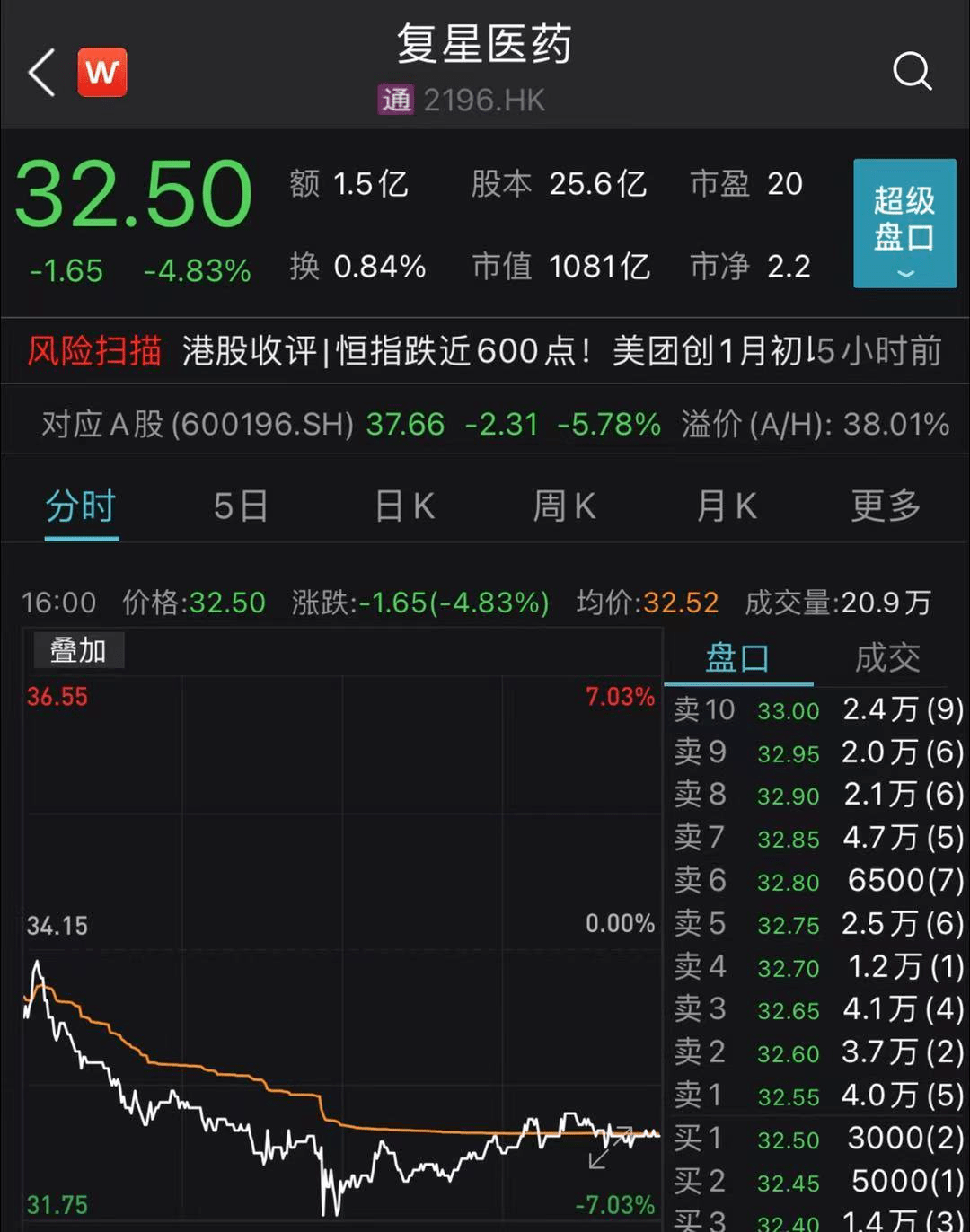Open the 风险扫描 risk scan
This screenshot has height=1232, width=970.
pyautogui.click(x=94, y=350)
